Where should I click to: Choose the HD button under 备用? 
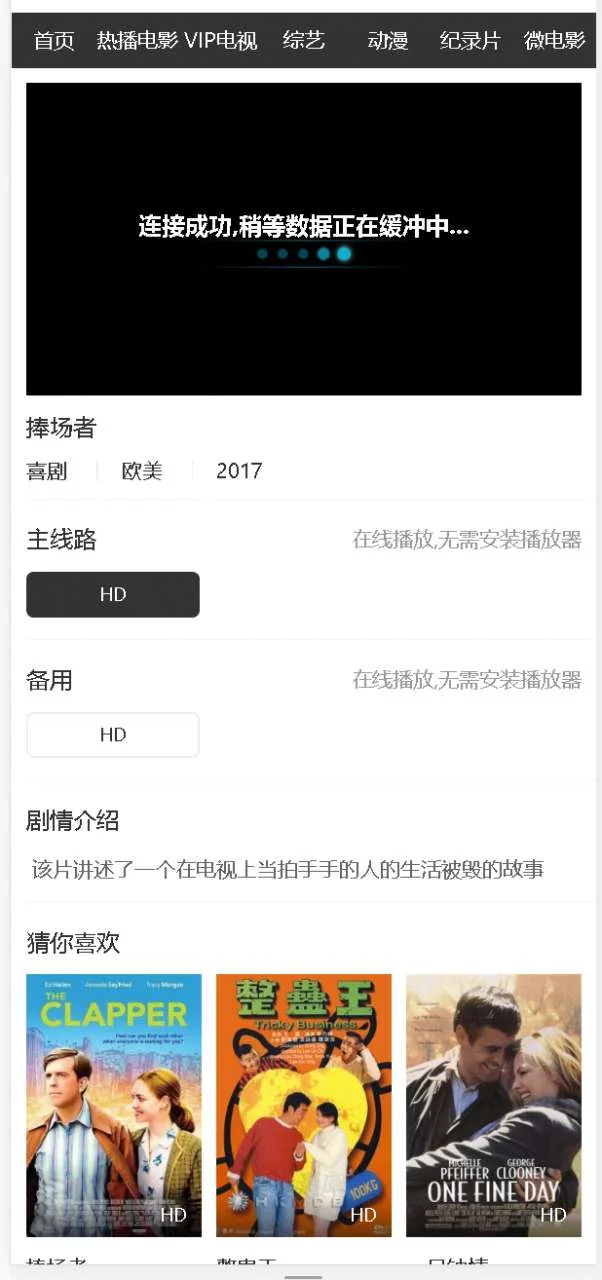[113, 735]
